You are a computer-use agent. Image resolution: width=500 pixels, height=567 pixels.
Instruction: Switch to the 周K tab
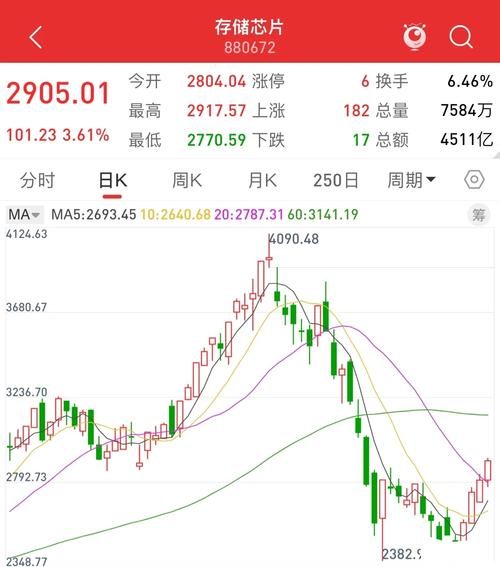(x=187, y=180)
